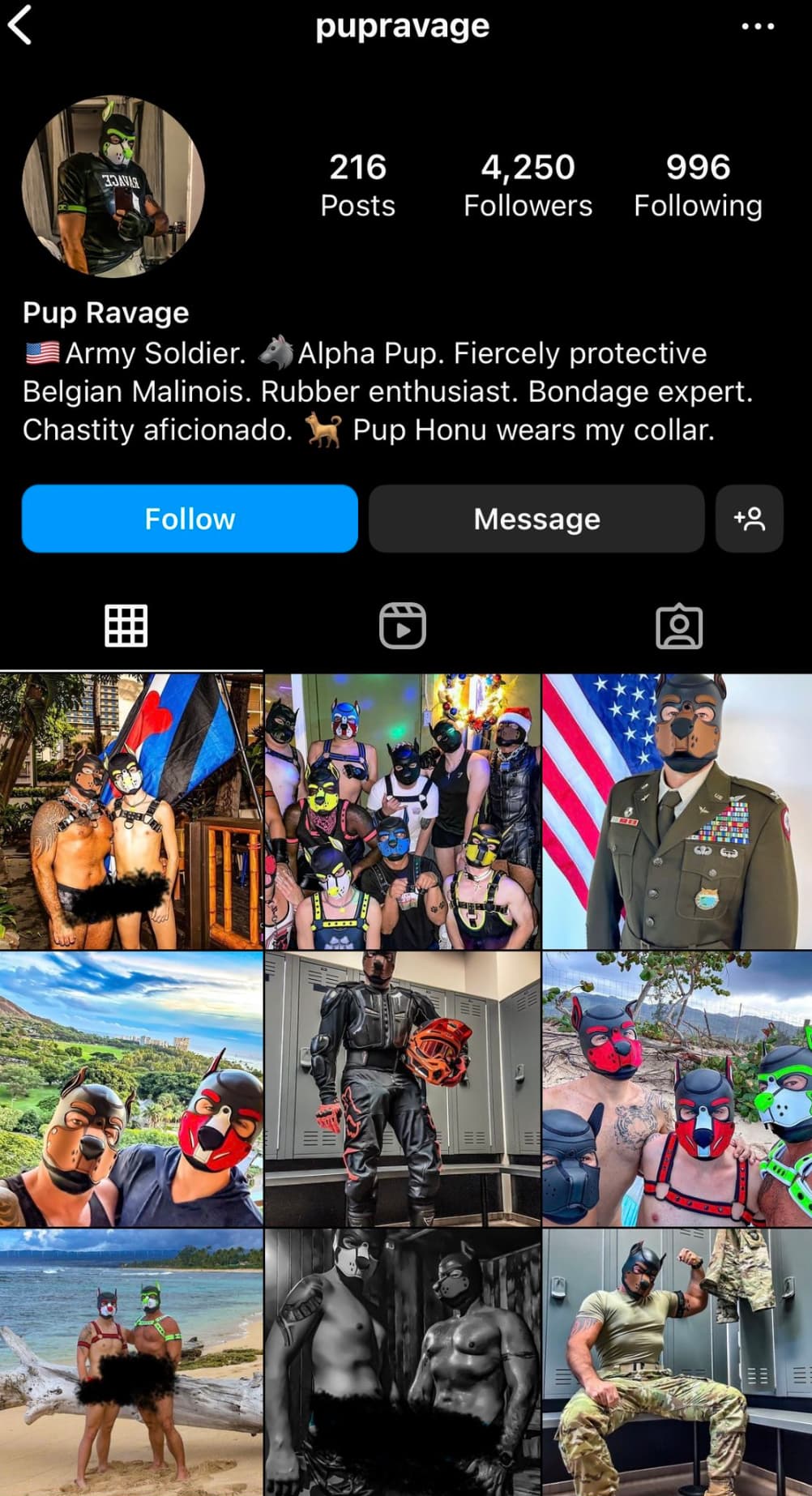Viewport: 812px width, 1496px height.
Task: Follow the pupravage account
Action: tap(190, 519)
